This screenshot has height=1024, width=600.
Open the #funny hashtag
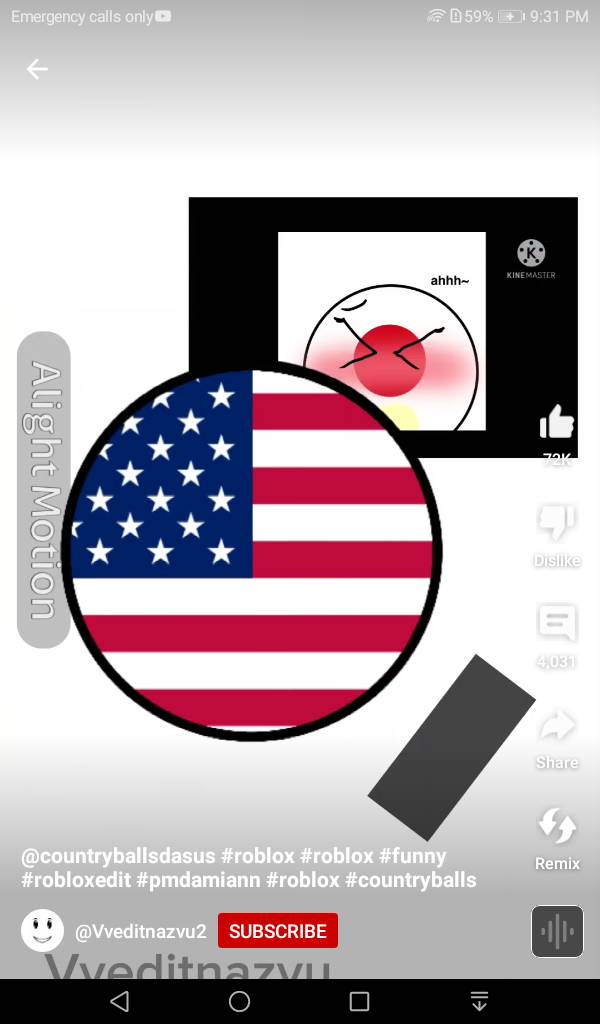click(x=412, y=856)
